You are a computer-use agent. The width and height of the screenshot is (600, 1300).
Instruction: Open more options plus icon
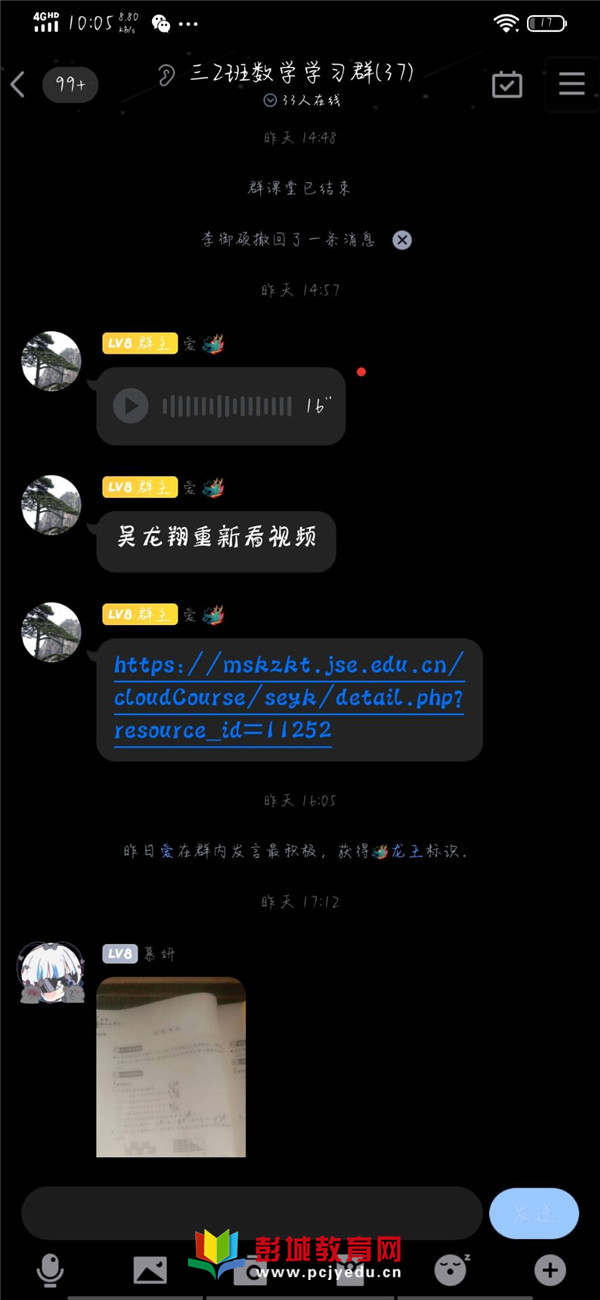pyautogui.click(x=550, y=1270)
